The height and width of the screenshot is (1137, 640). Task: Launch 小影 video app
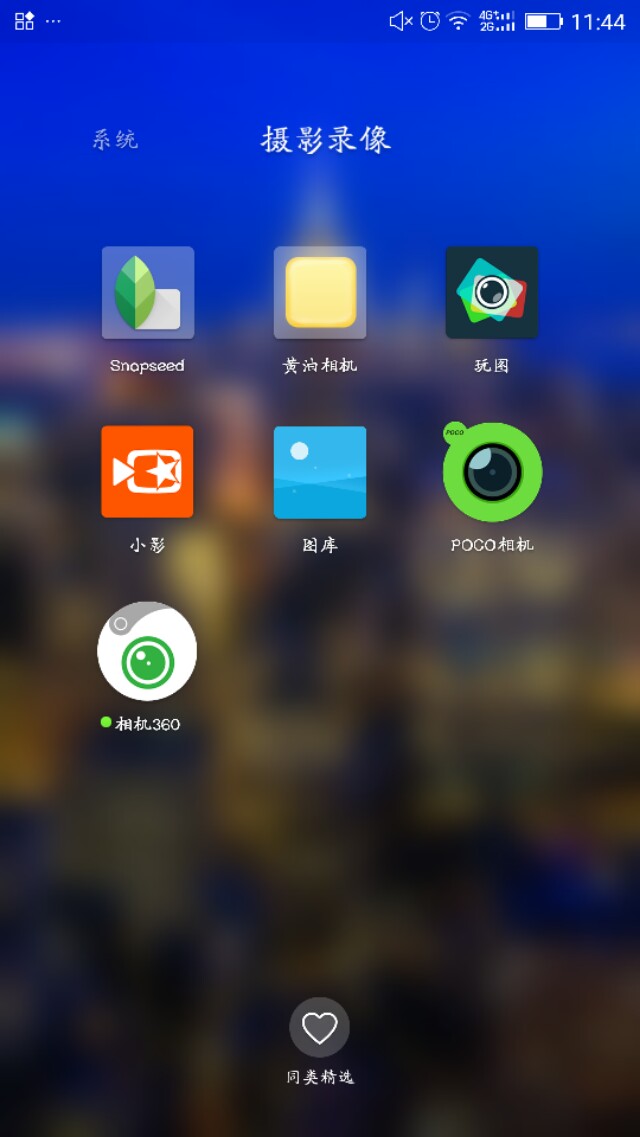(x=148, y=472)
